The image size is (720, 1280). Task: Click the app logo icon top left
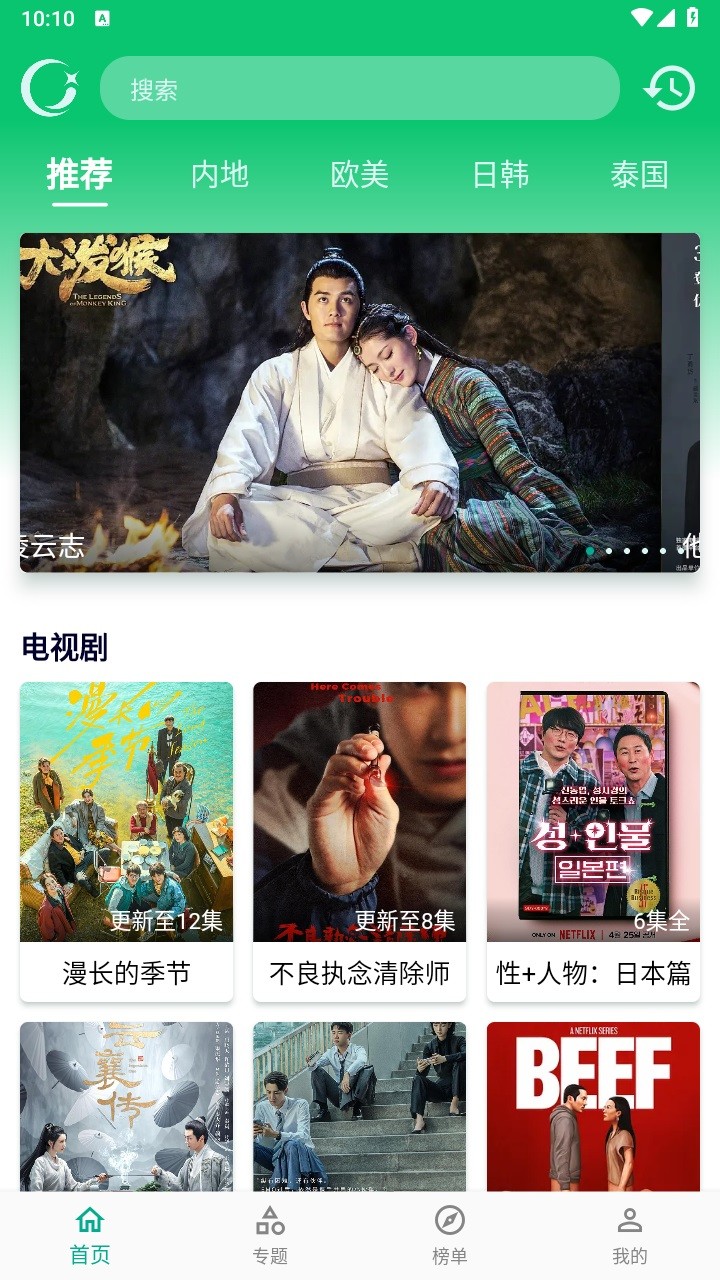50,87
